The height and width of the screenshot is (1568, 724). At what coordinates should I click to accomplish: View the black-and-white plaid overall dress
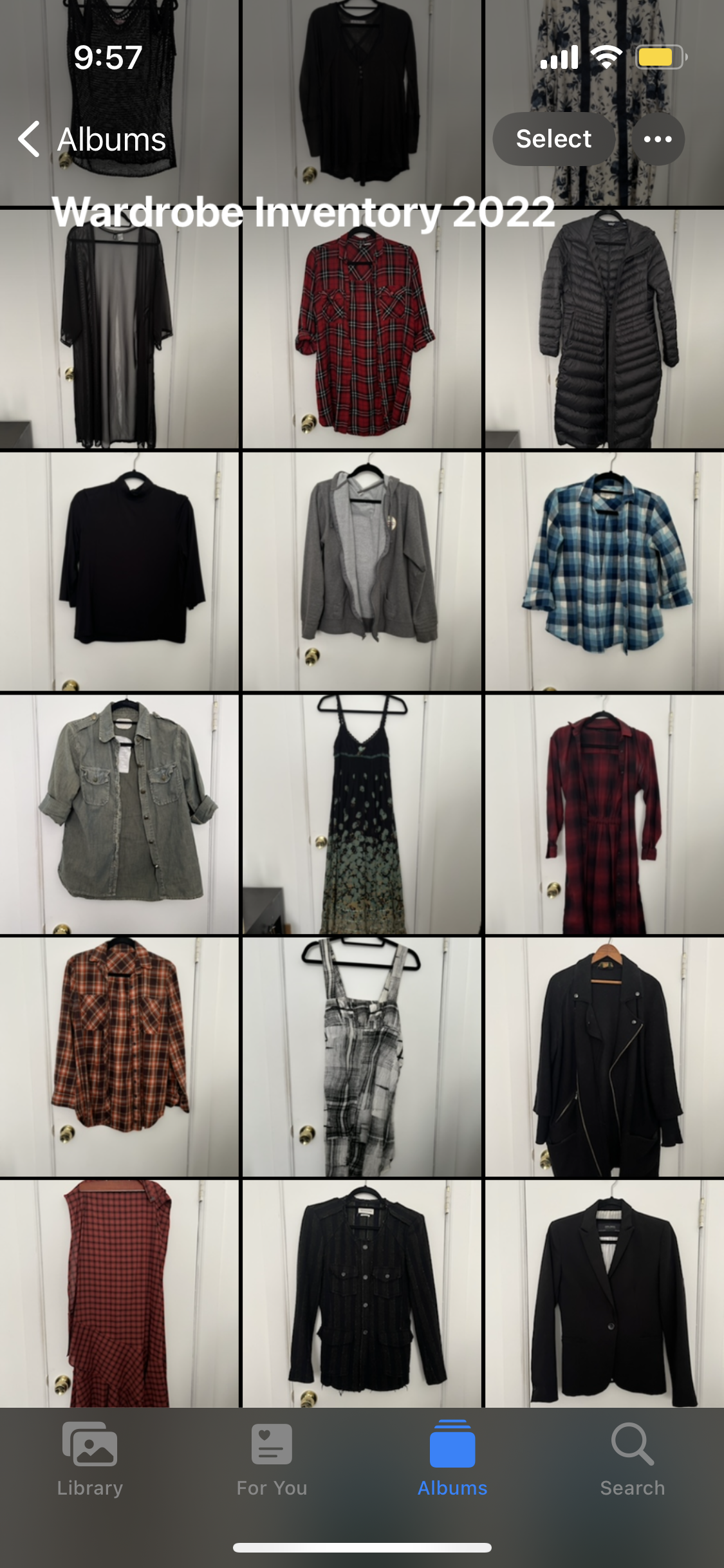pos(362,1057)
